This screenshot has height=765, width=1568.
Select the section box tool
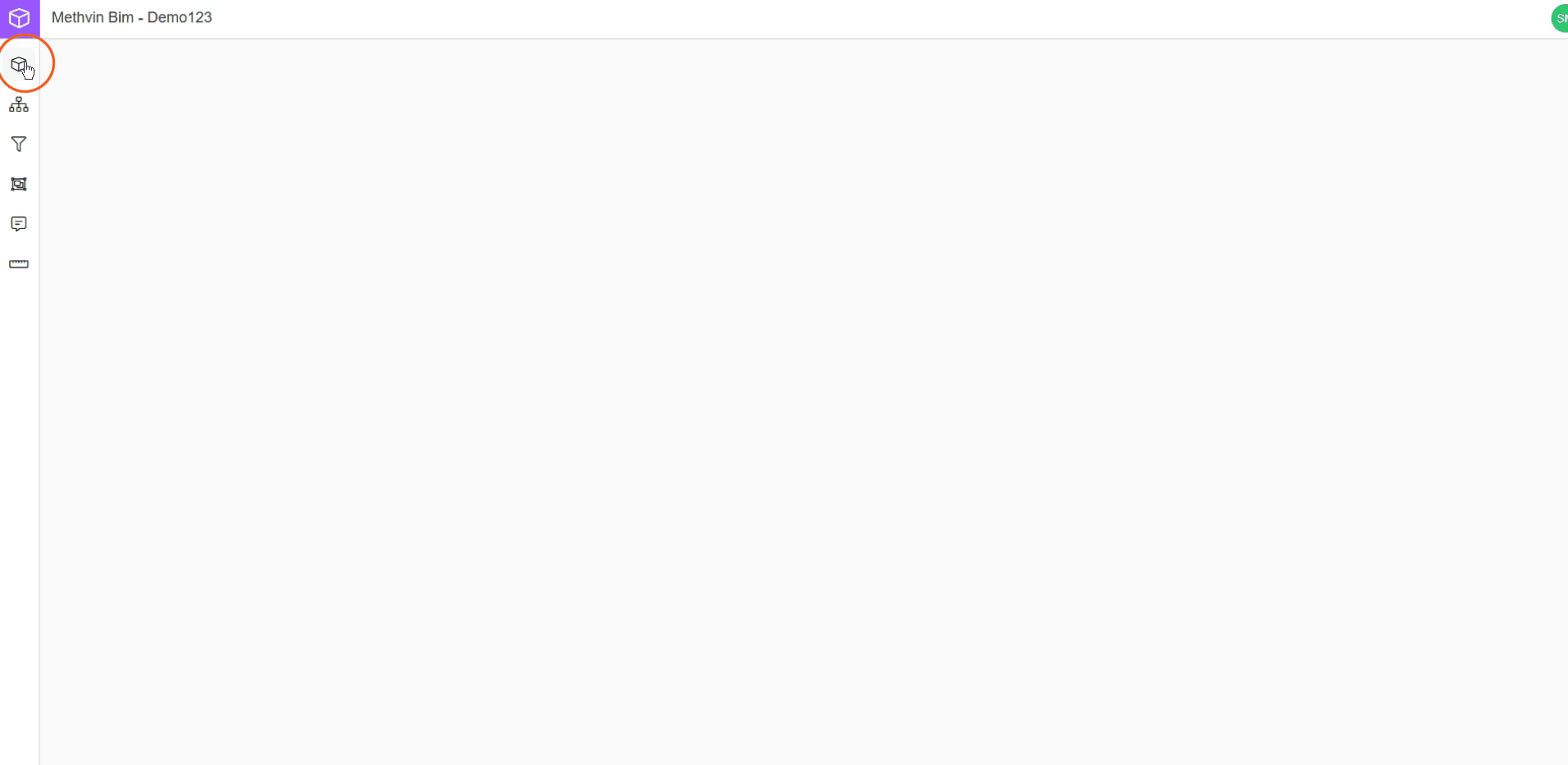pos(19,184)
